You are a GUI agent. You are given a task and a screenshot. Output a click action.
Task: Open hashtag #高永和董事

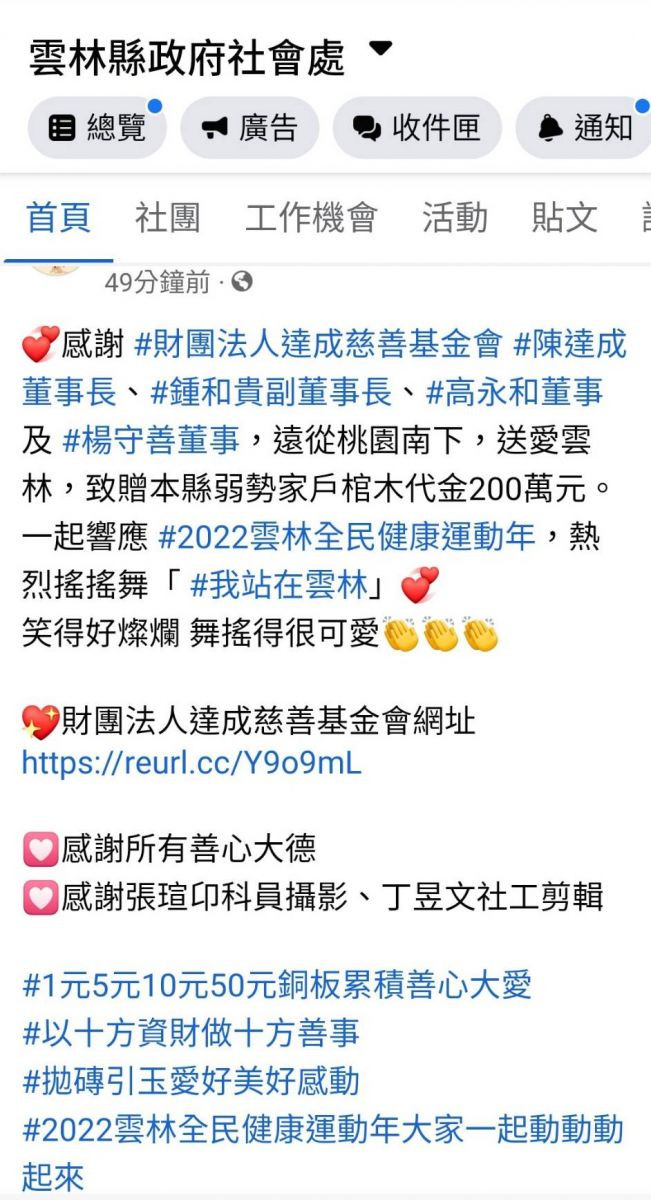(x=514, y=393)
